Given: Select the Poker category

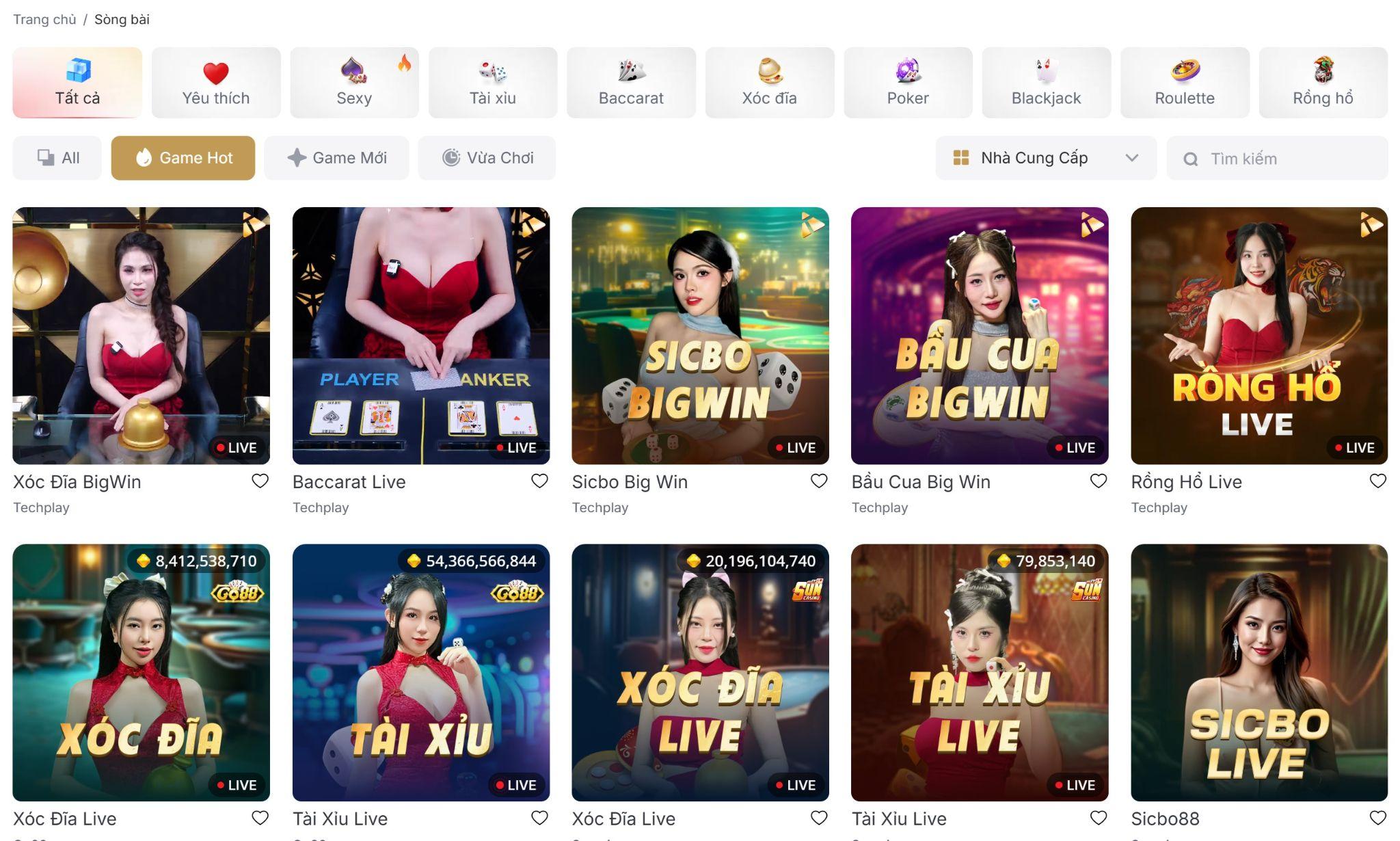Looking at the screenshot, I should [908, 83].
